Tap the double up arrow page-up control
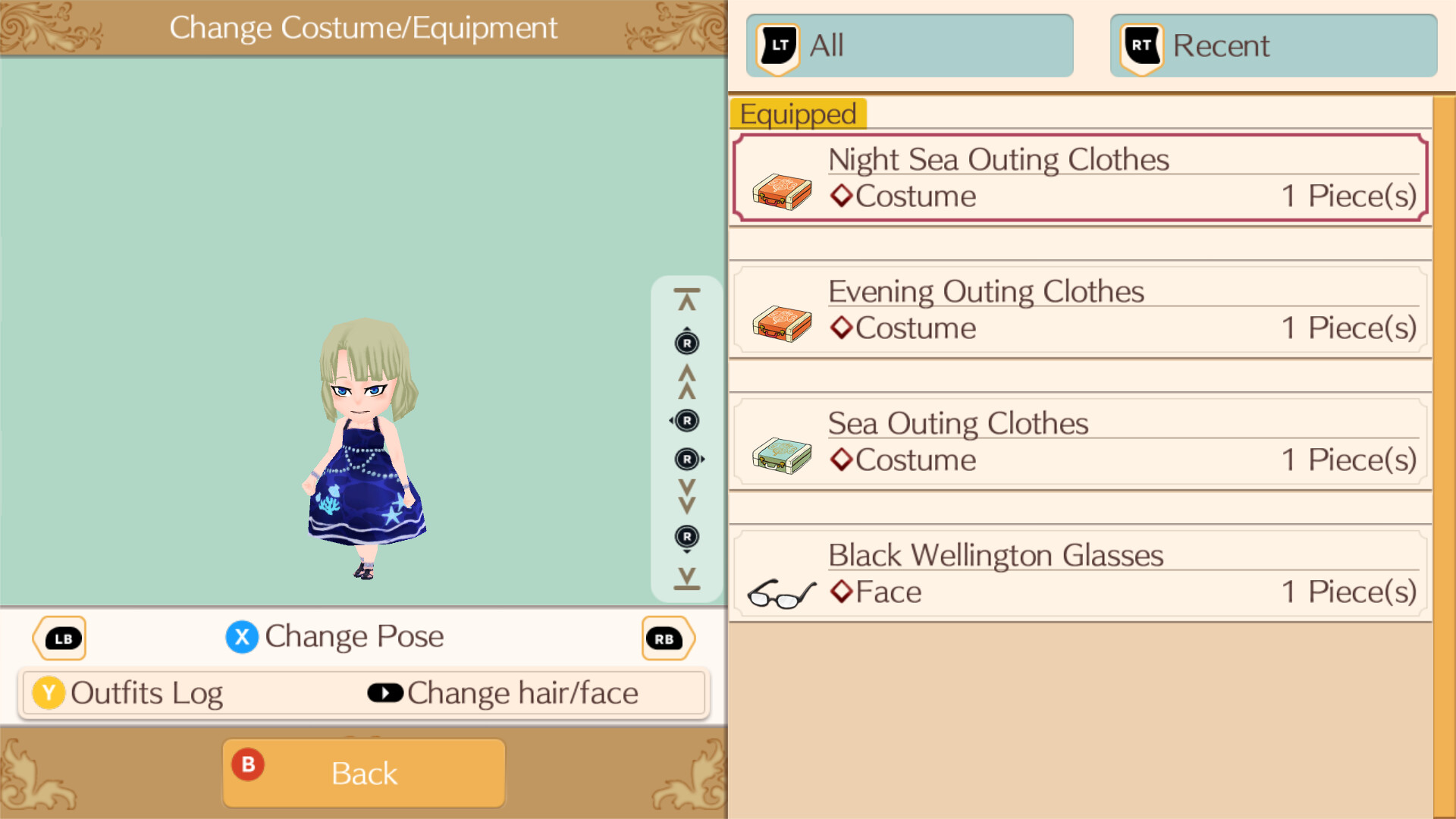Viewport: 1456px width, 819px height. pos(687,381)
